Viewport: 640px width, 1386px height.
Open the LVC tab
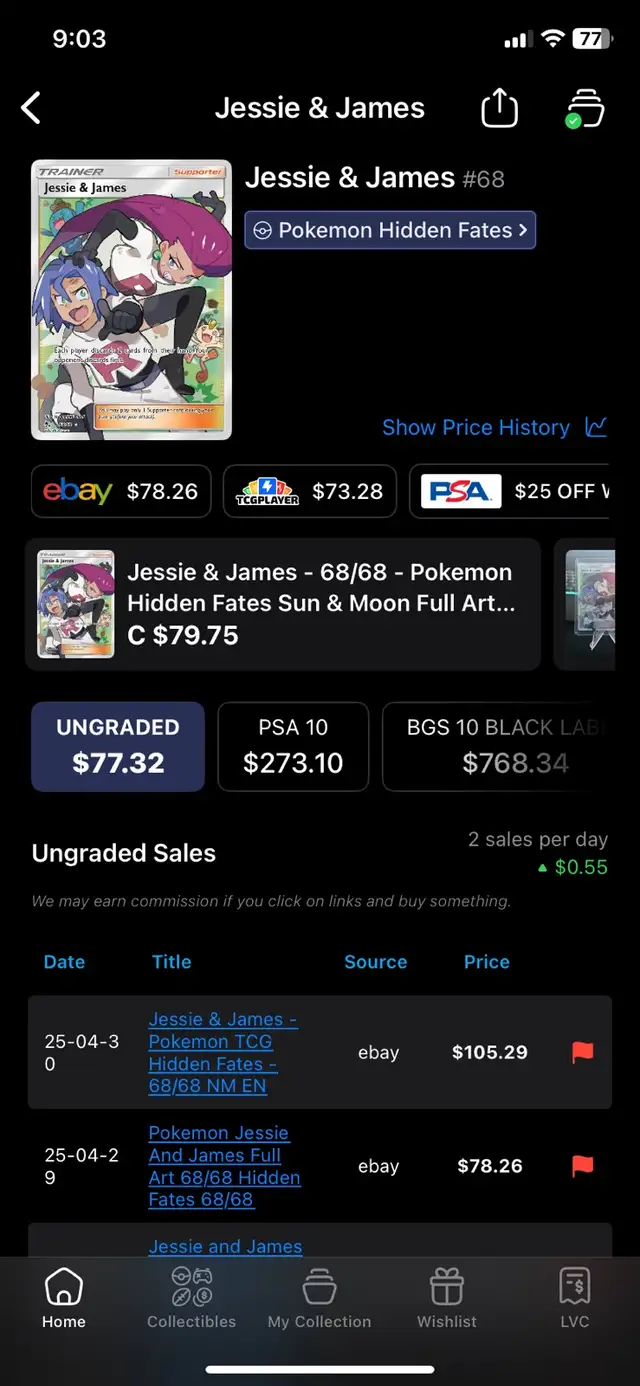click(575, 1298)
